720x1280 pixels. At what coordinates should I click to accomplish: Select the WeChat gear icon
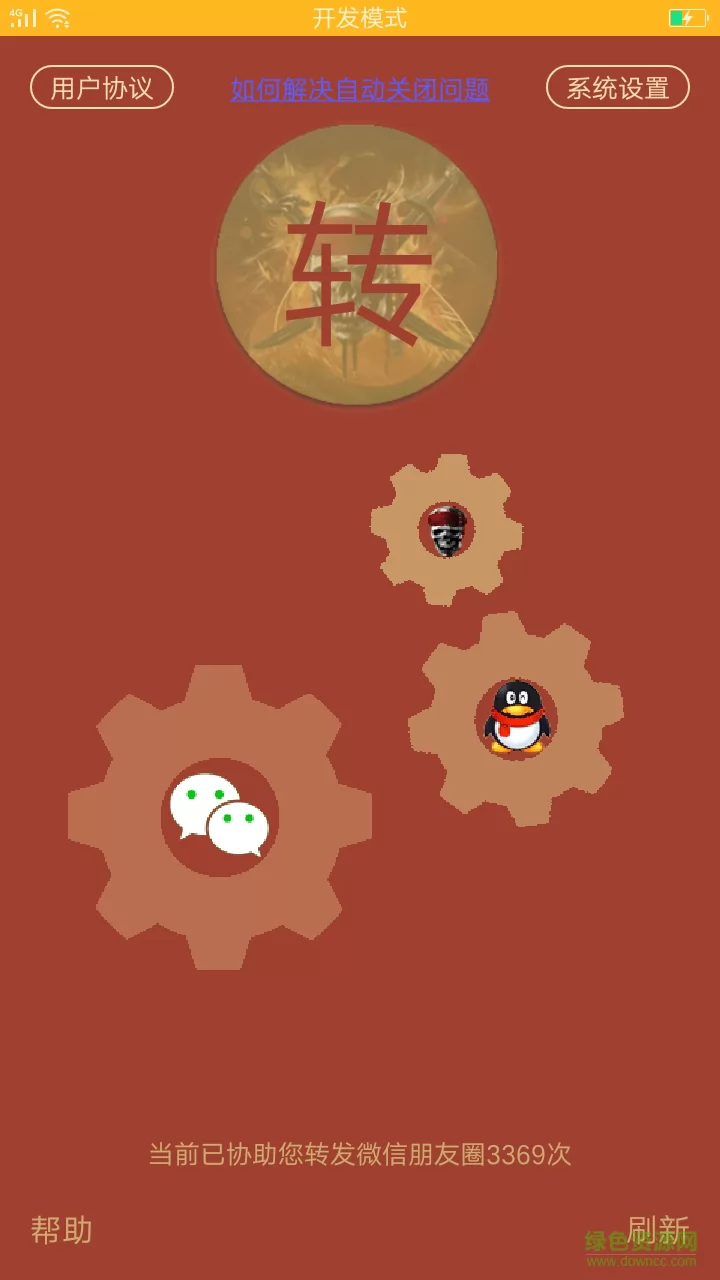pos(220,817)
